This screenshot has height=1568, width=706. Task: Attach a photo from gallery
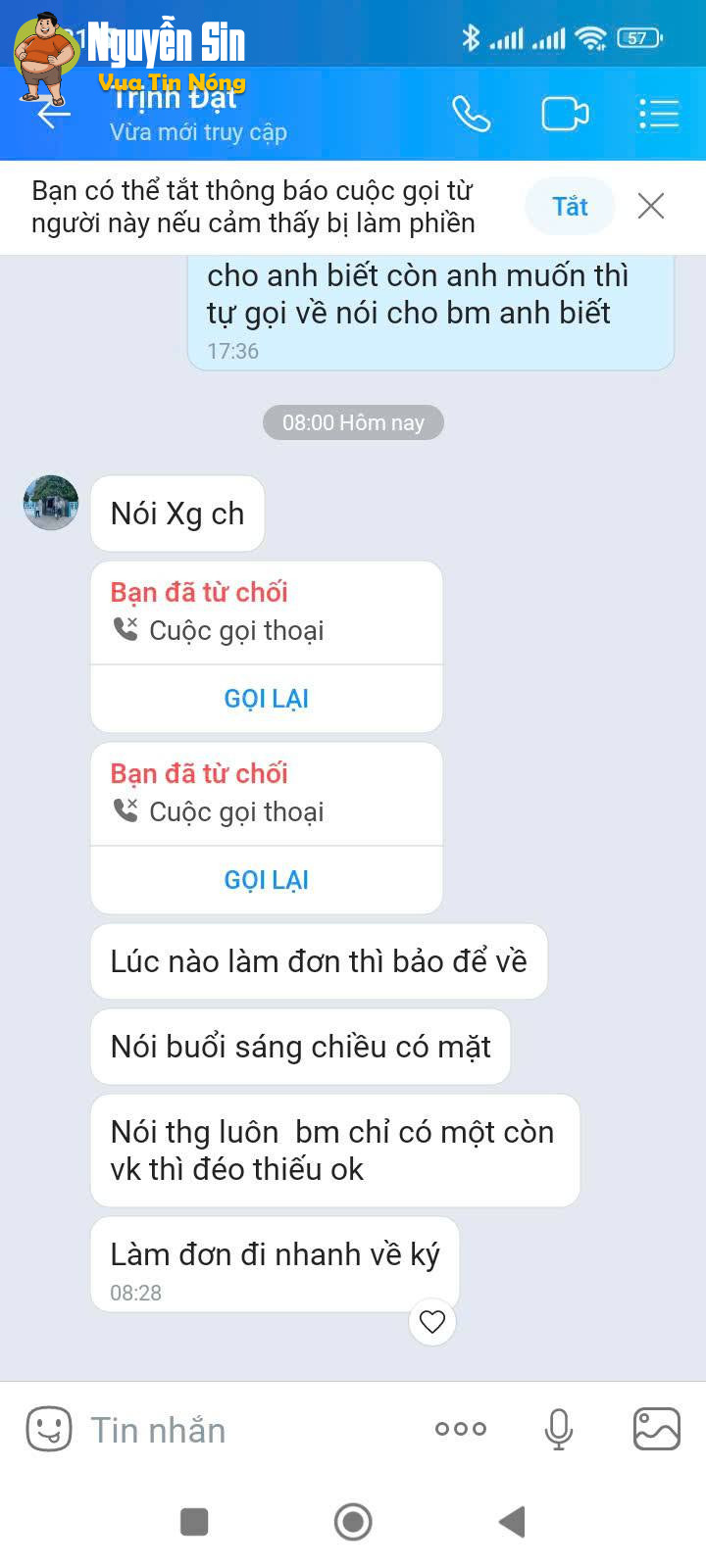(656, 1430)
